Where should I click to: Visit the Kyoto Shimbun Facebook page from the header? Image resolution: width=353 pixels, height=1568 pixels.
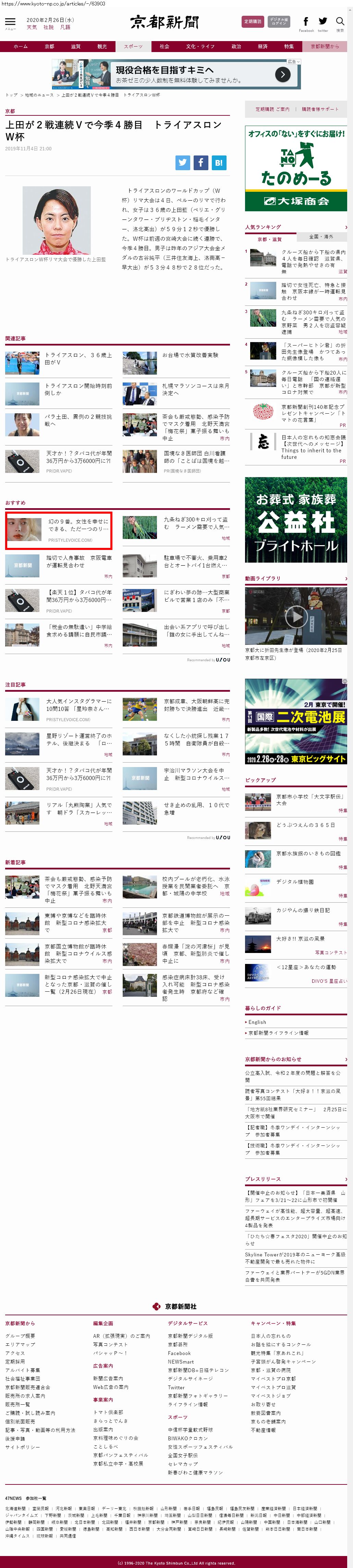[306, 23]
